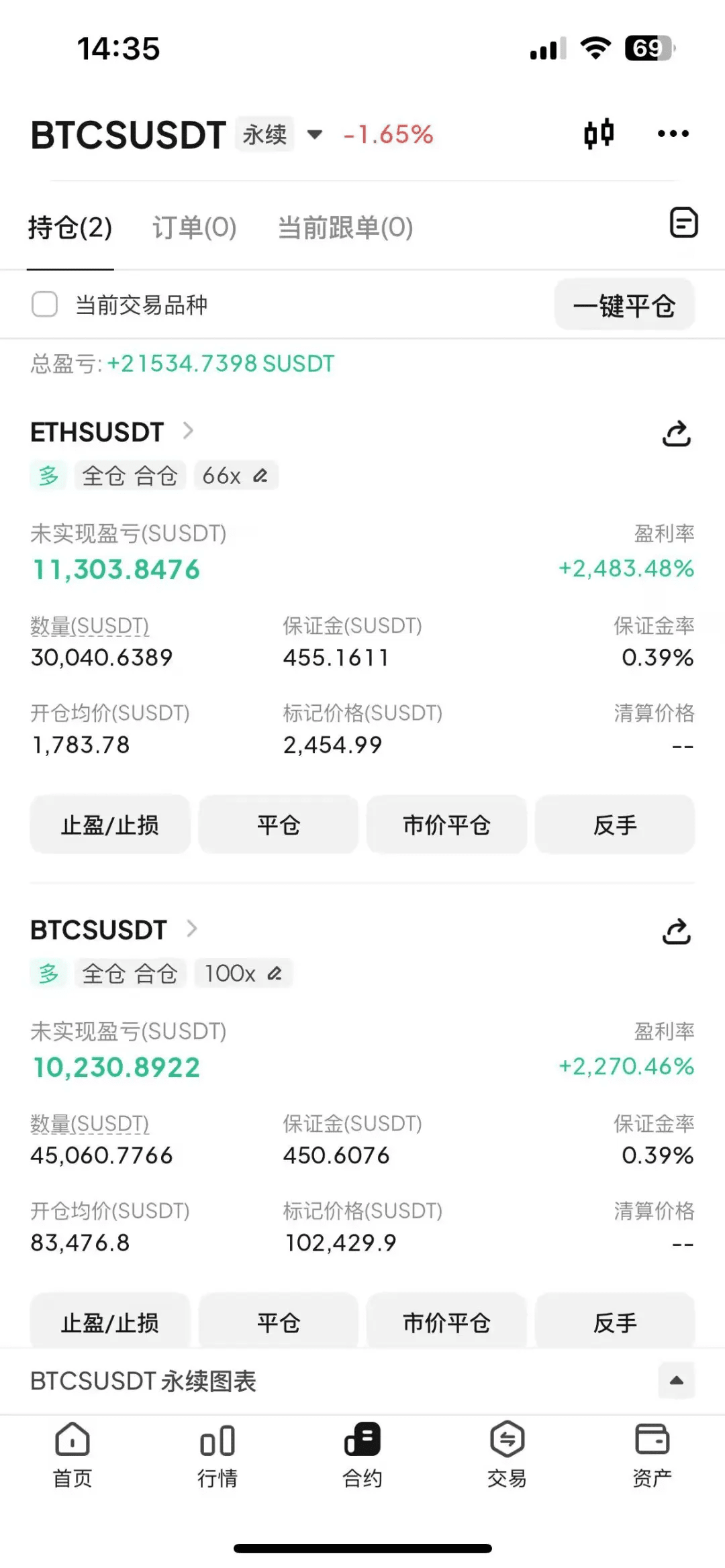Open the order history document icon
This screenshot has height=1568, width=725.
click(683, 223)
